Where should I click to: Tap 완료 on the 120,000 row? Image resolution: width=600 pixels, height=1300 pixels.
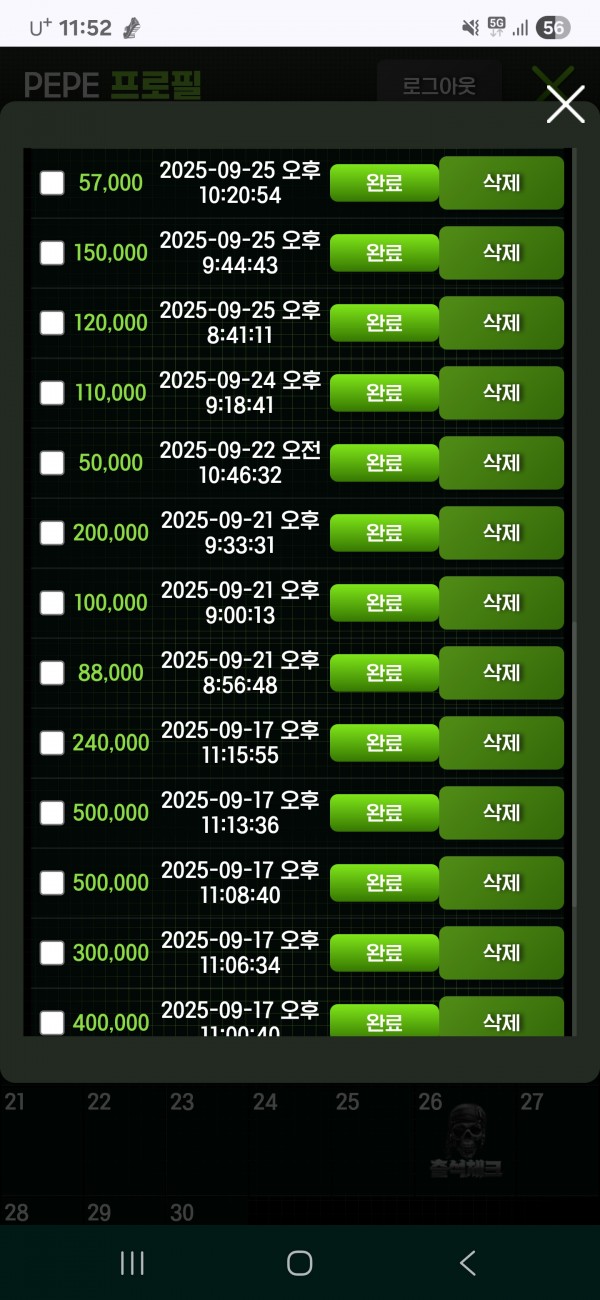click(x=384, y=323)
